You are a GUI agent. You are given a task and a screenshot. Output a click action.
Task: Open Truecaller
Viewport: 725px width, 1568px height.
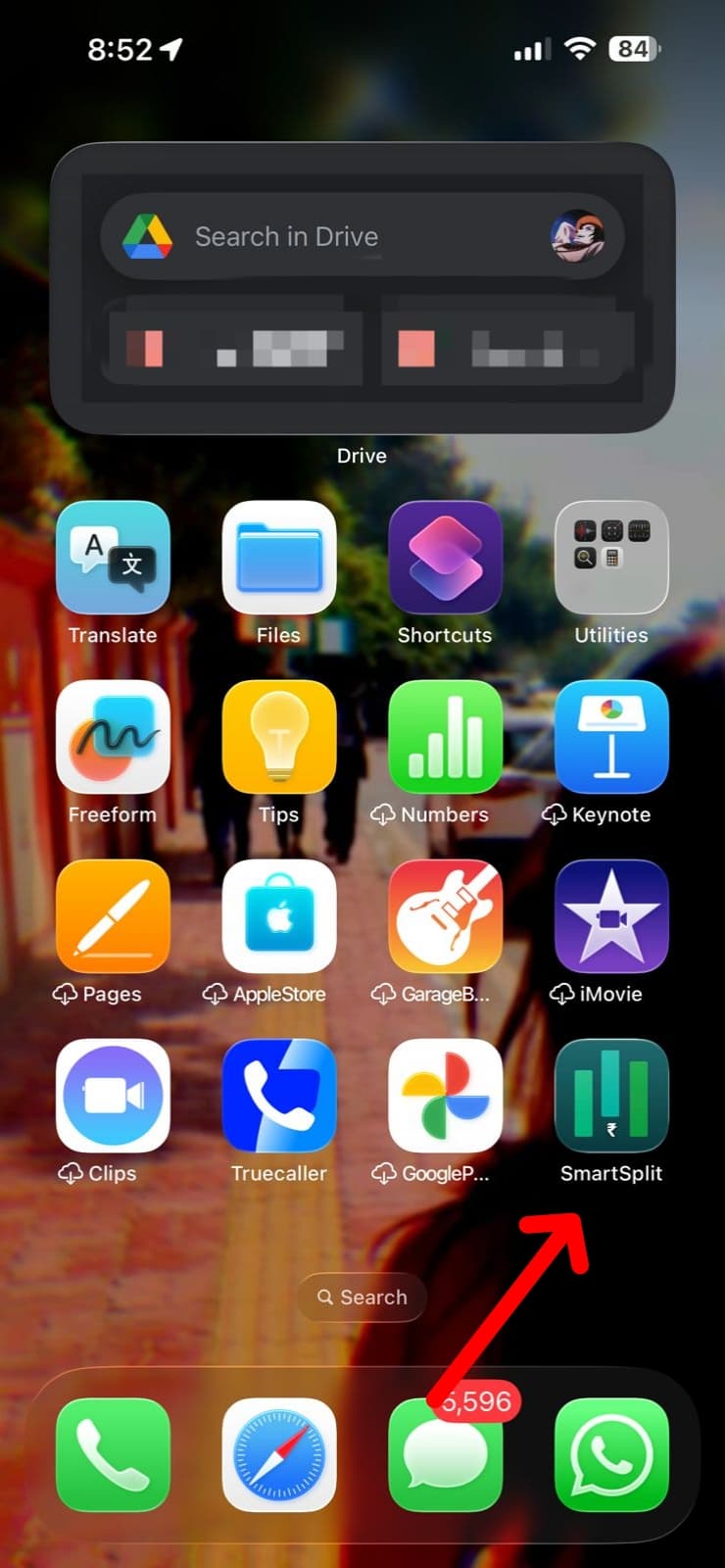click(x=279, y=1096)
